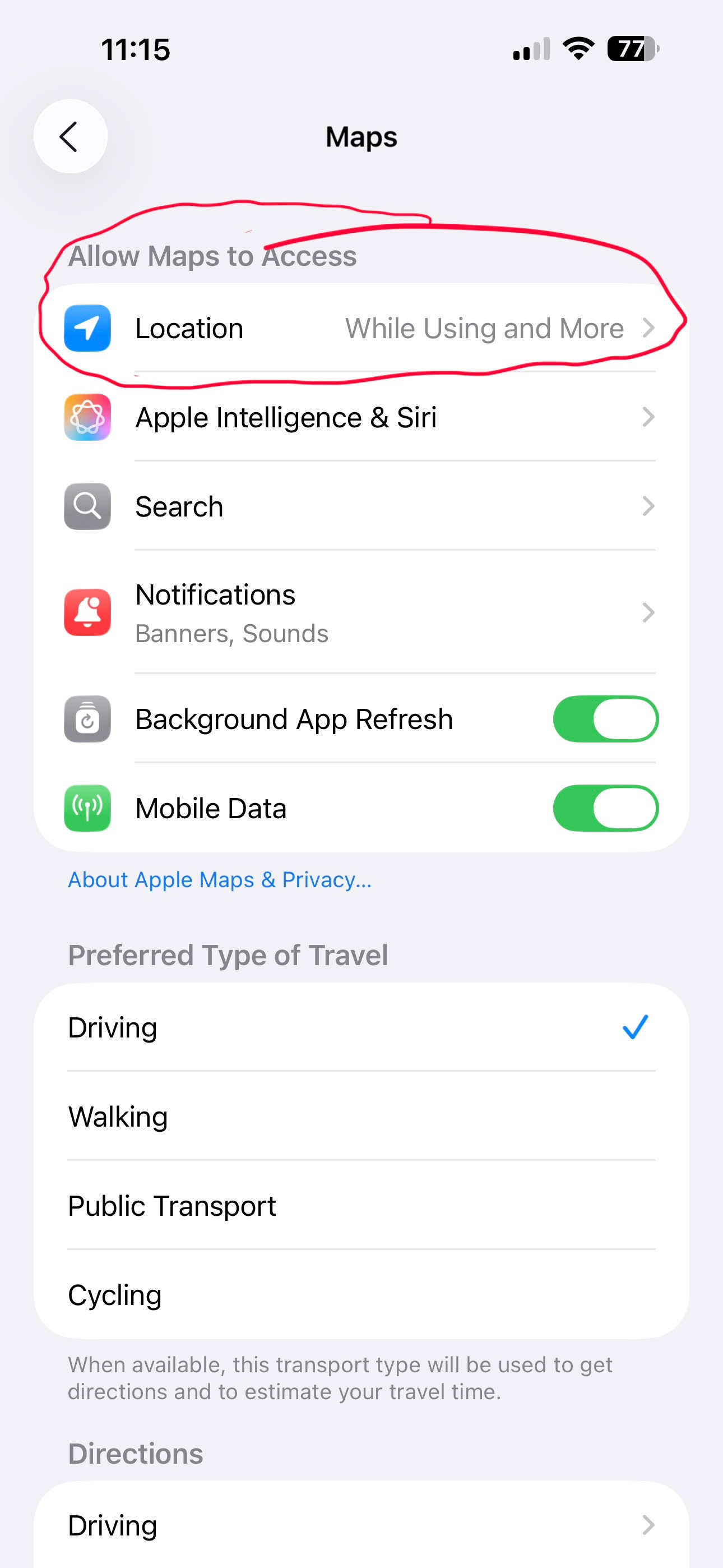Select Walking as preferred travel type
Image resolution: width=723 pixels, height=1568 pixels.
pos(360,1117)
